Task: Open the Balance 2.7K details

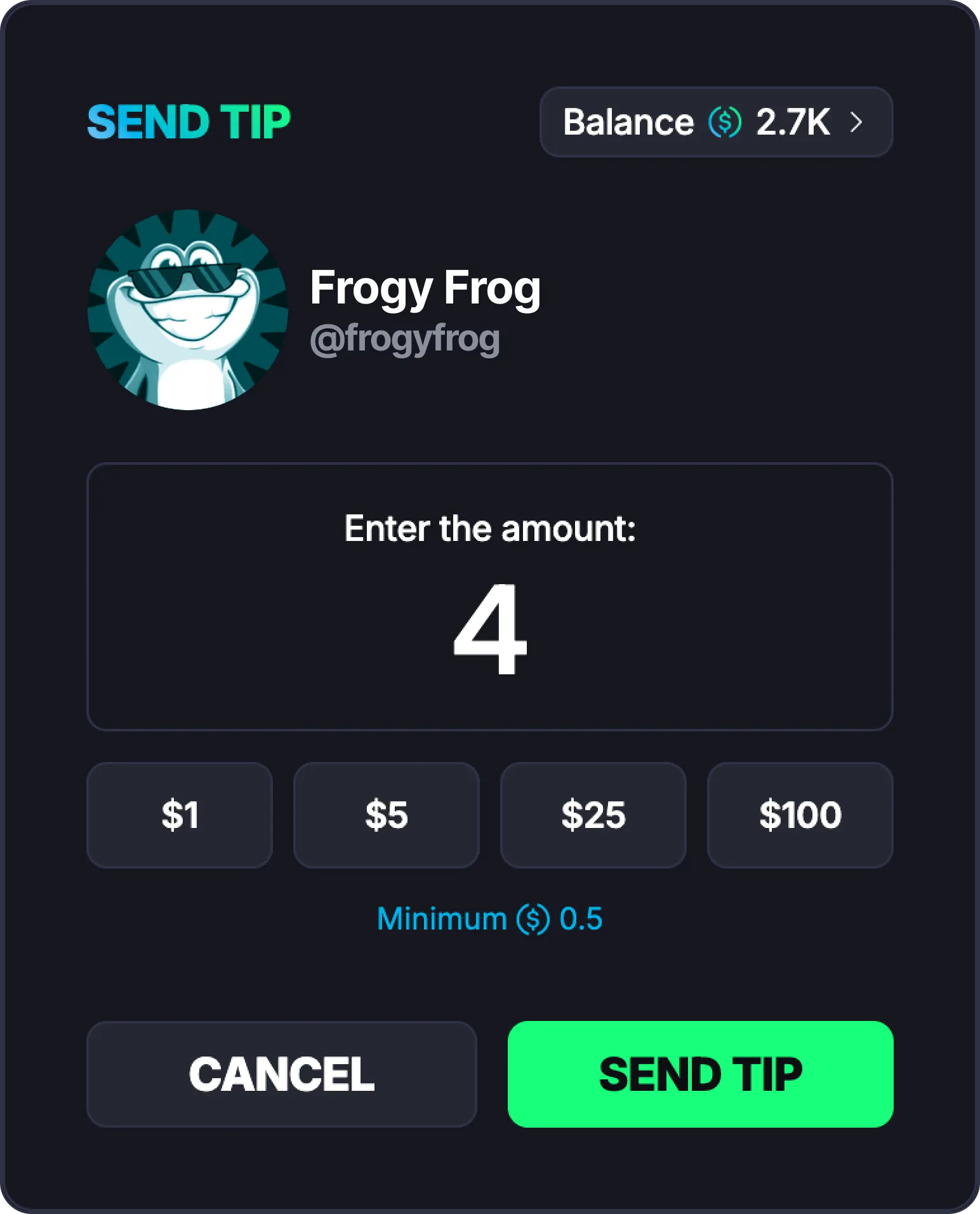Action: [716, 122]
